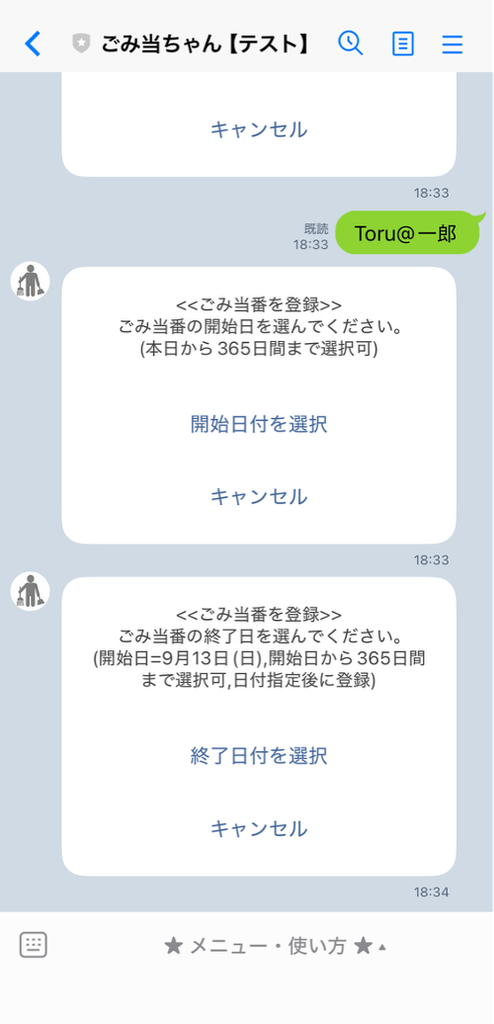The image size is (494, 1024).
Task: Open the hamburger menu in header
Action: pos(452,44)
